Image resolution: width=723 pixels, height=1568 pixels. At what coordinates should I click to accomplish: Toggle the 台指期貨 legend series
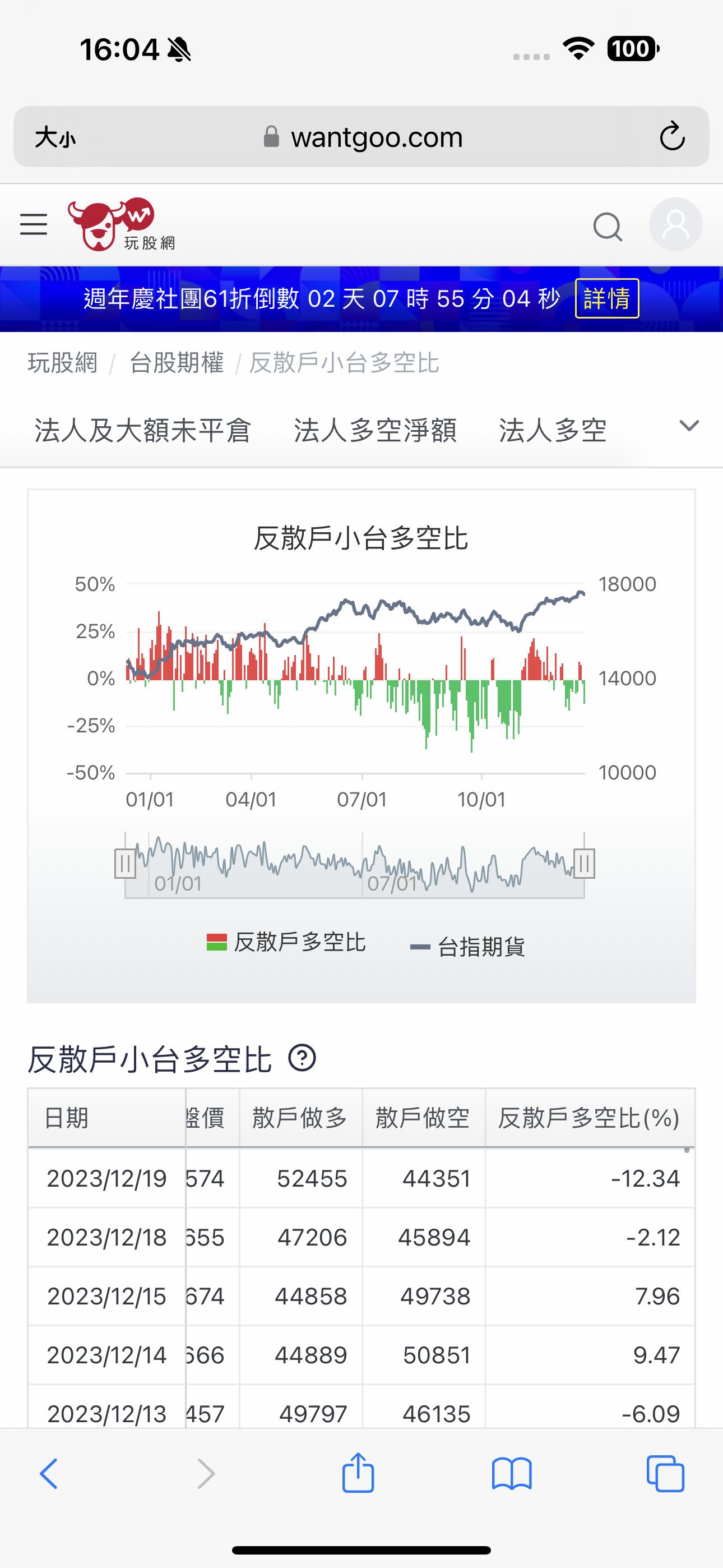(x=467, y=947)
